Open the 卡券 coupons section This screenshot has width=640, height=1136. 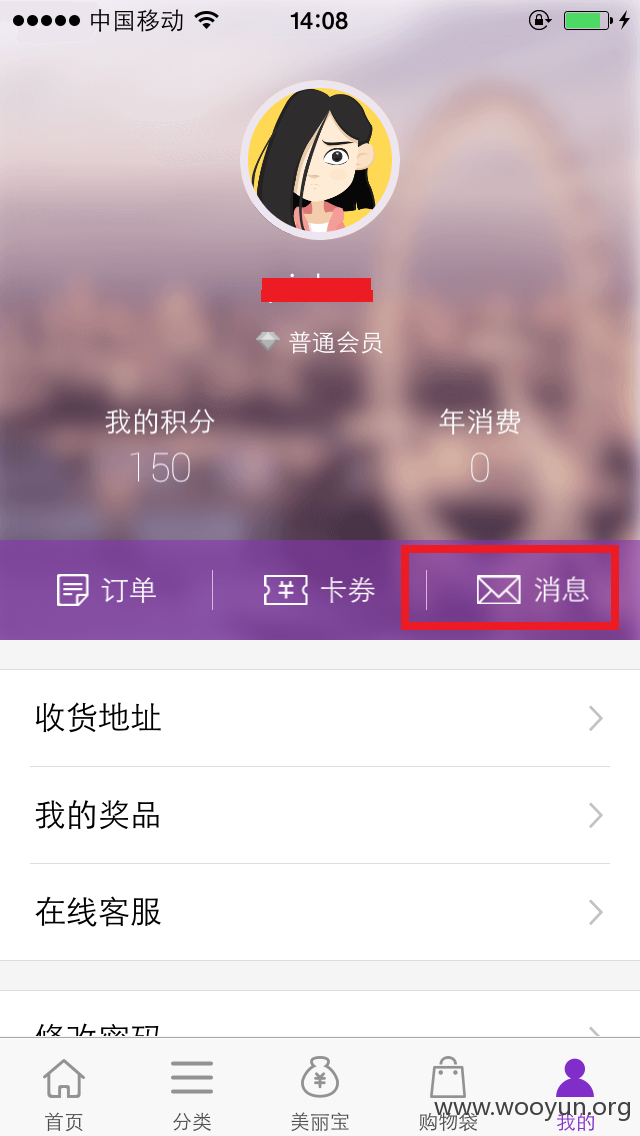coord(319,590)
